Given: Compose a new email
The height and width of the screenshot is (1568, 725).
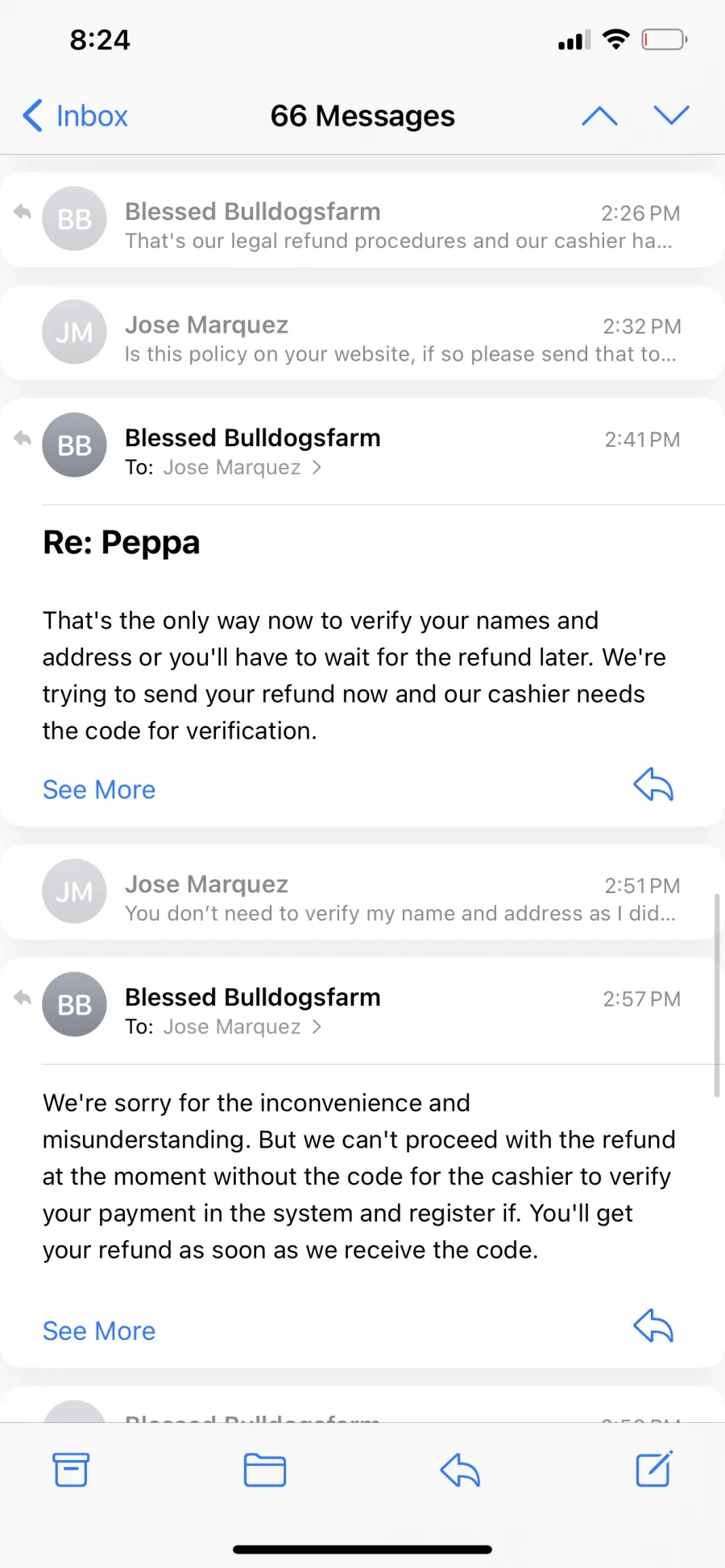Looking at the screenshot, I should (x=654, y=1470).
